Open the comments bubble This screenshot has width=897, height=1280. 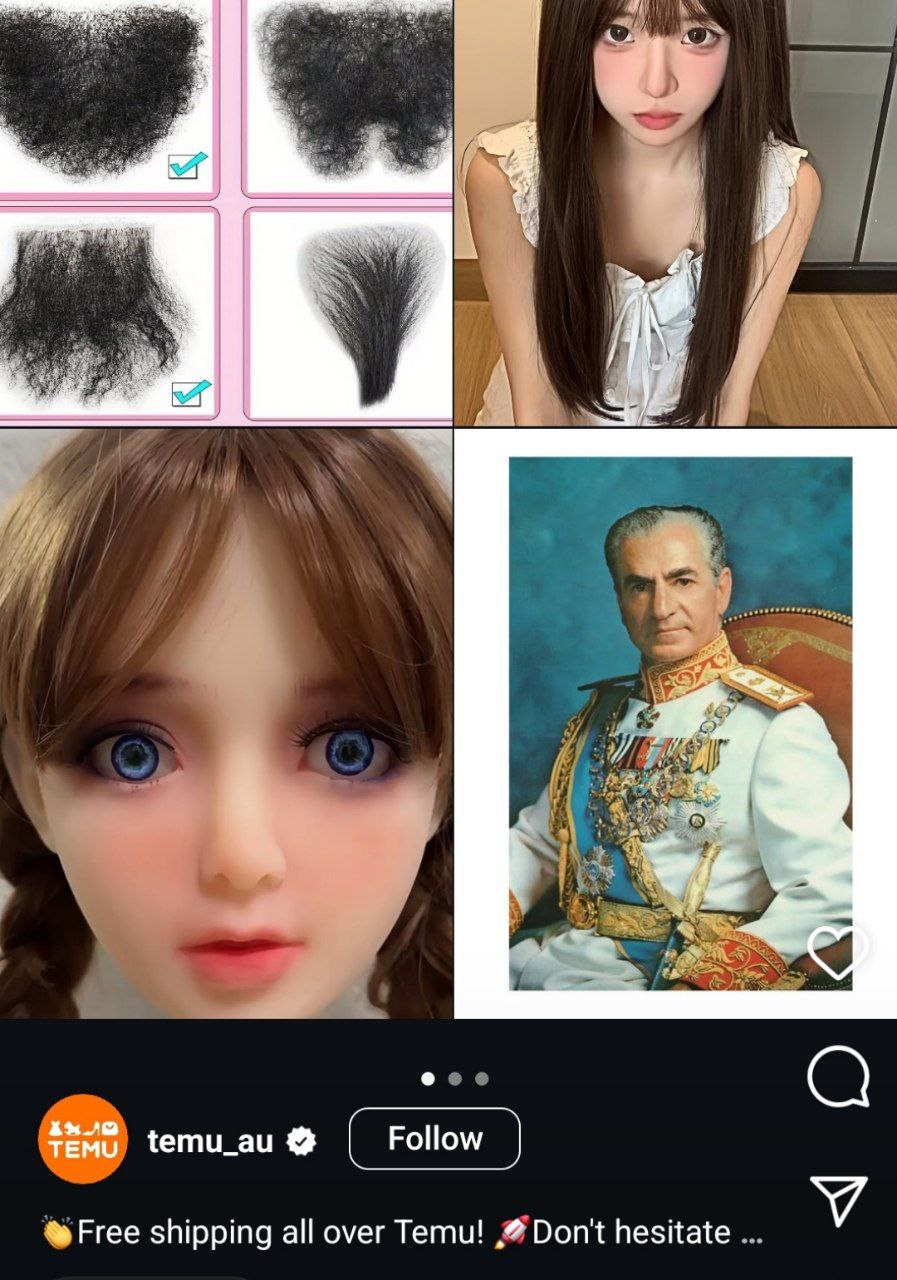[x=837, y=1077]
